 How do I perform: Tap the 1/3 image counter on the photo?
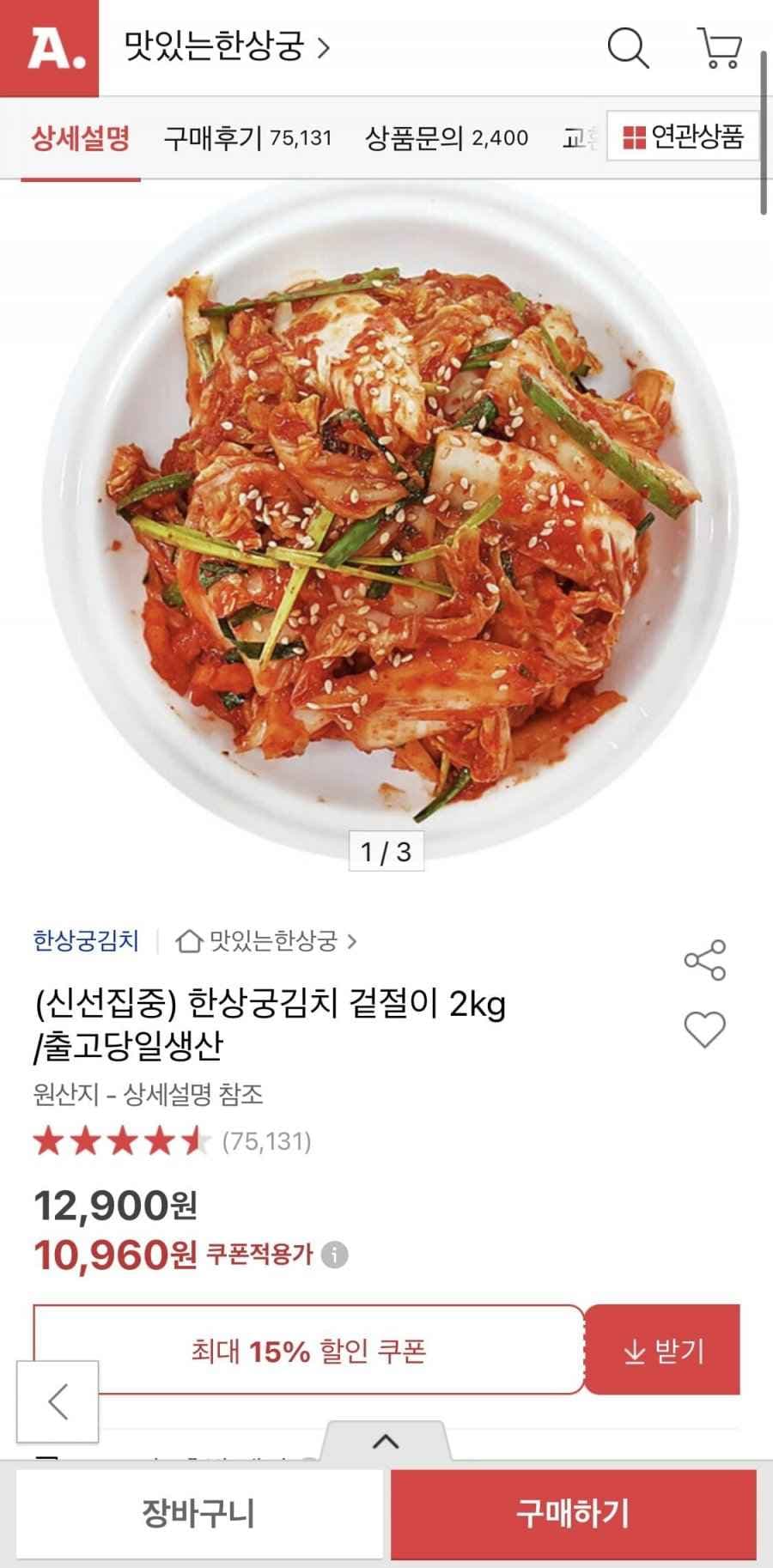[386, 850]
